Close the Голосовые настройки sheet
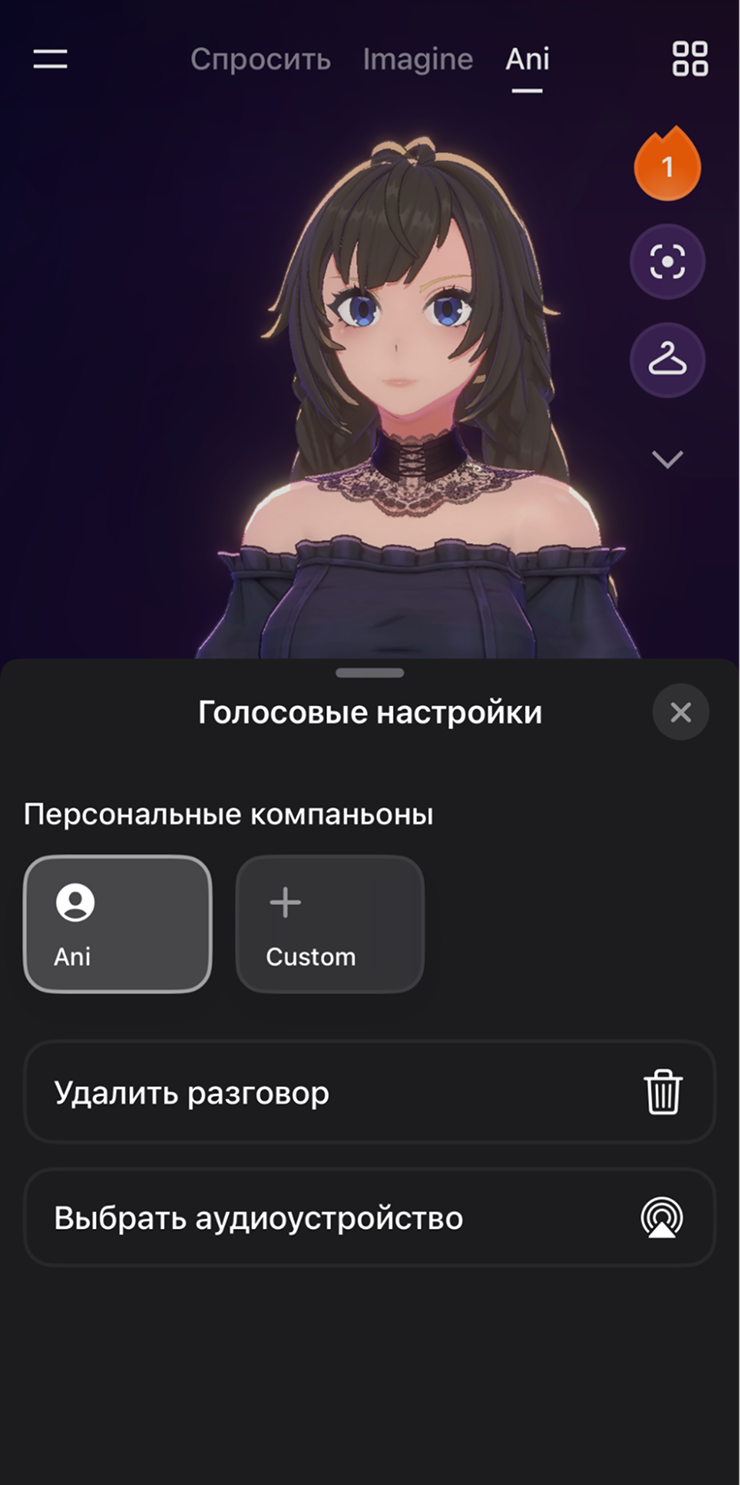Viewport: 740px width, 1485px height. (x=680, y=712)
